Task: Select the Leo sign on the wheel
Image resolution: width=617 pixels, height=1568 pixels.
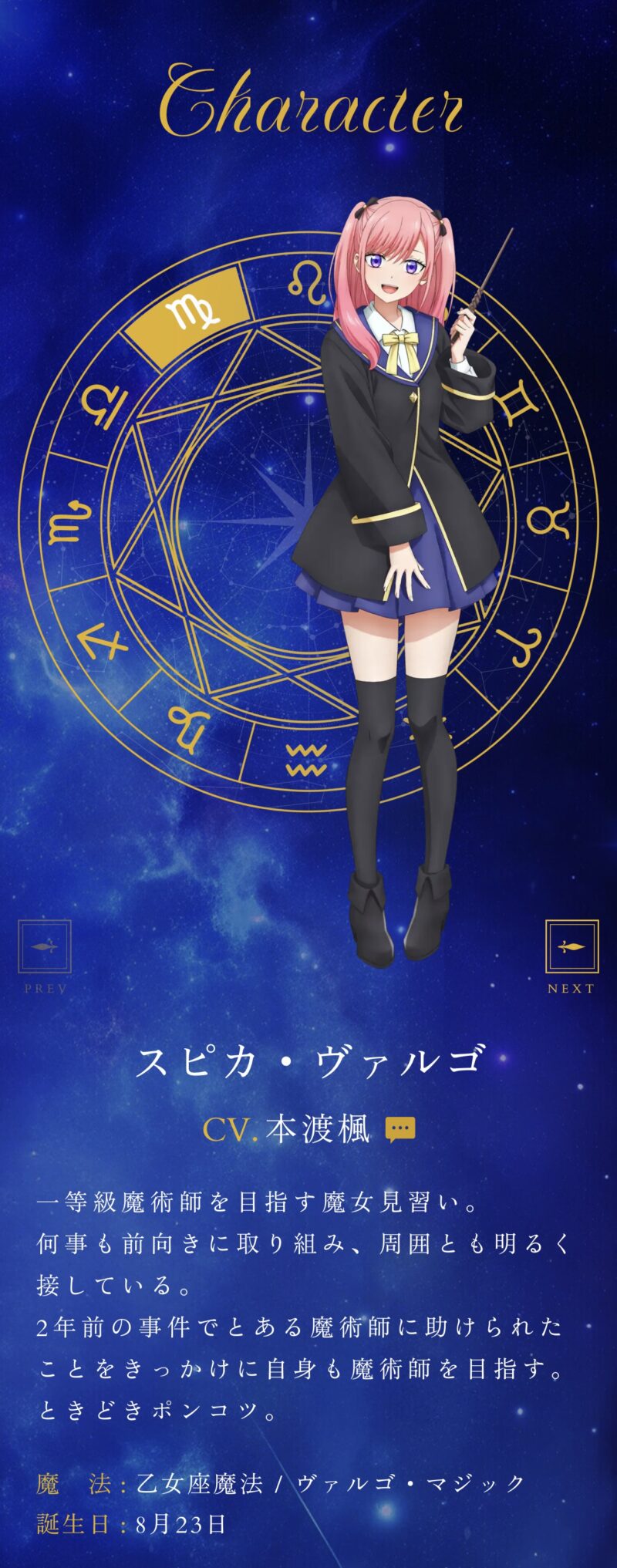Action: click(306, 282)
